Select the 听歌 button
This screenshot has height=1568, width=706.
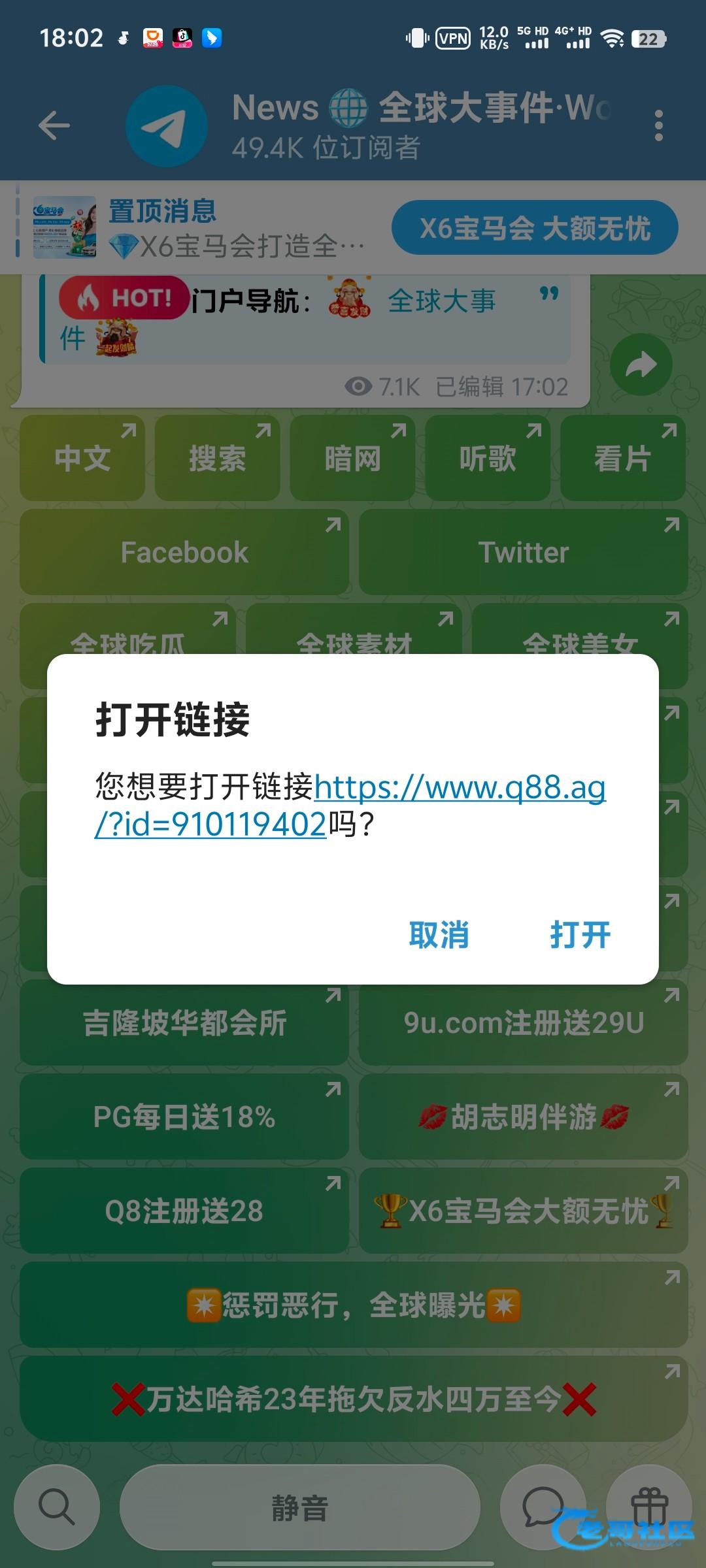(488, 458)
